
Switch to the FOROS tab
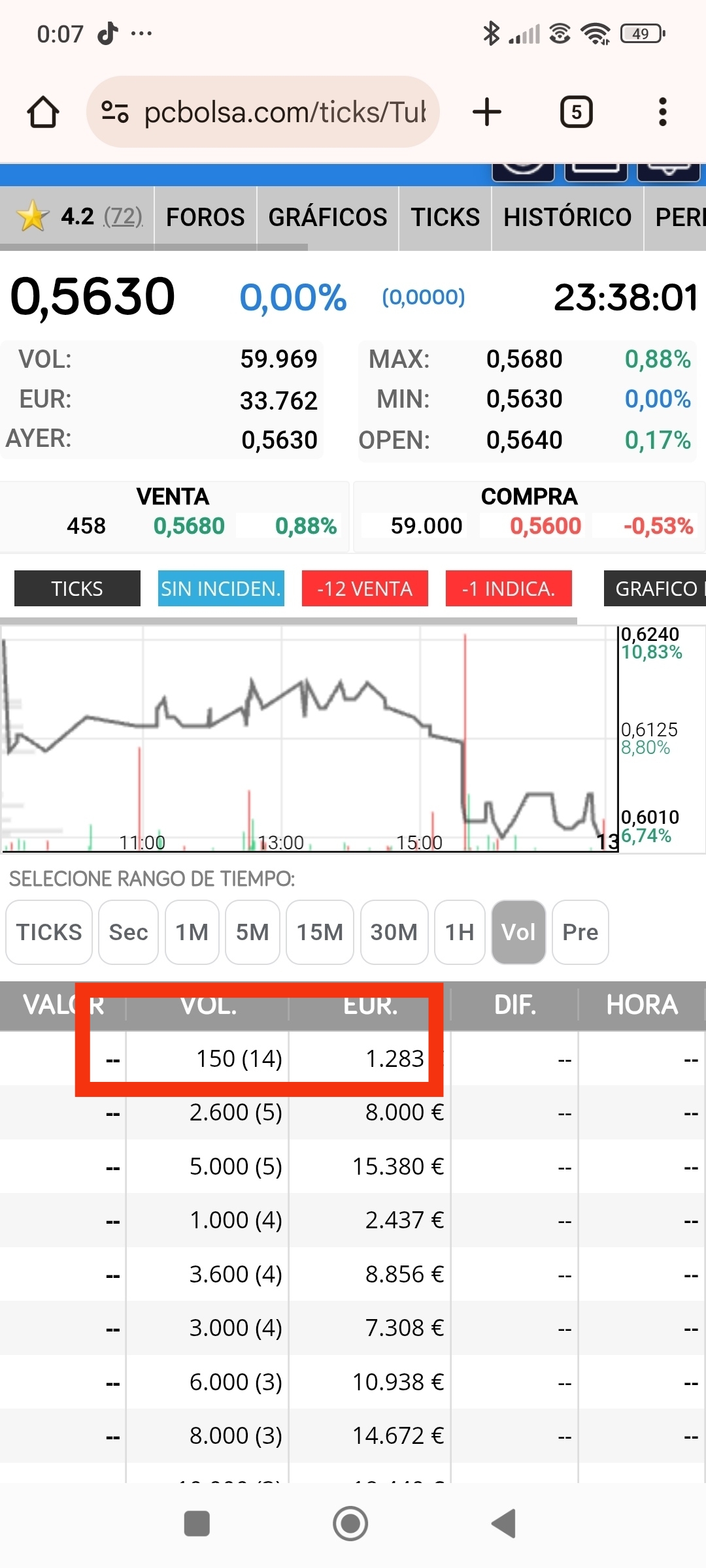(x=205, y=217)
